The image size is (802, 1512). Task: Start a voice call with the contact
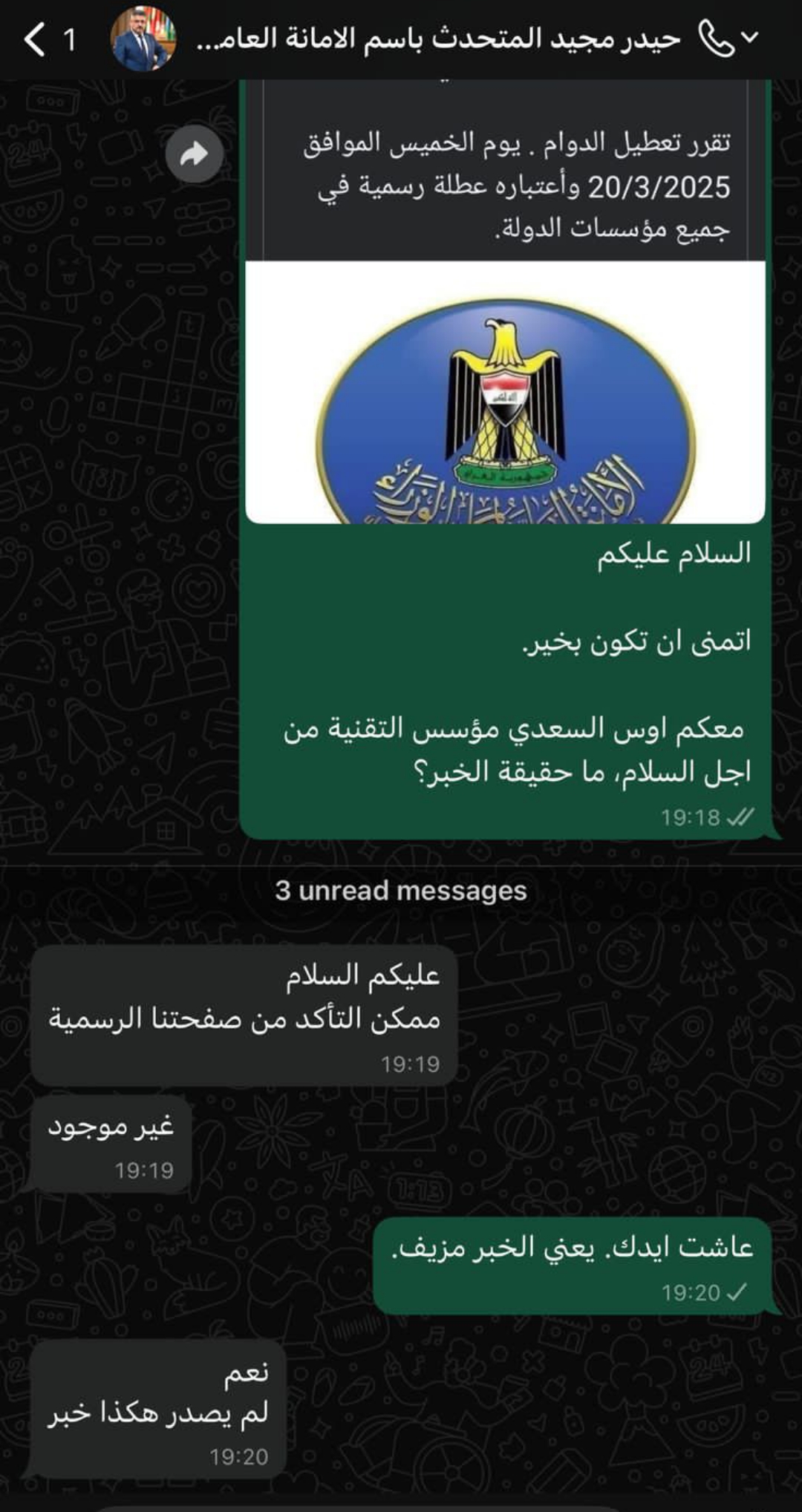(x=717, y=39)
